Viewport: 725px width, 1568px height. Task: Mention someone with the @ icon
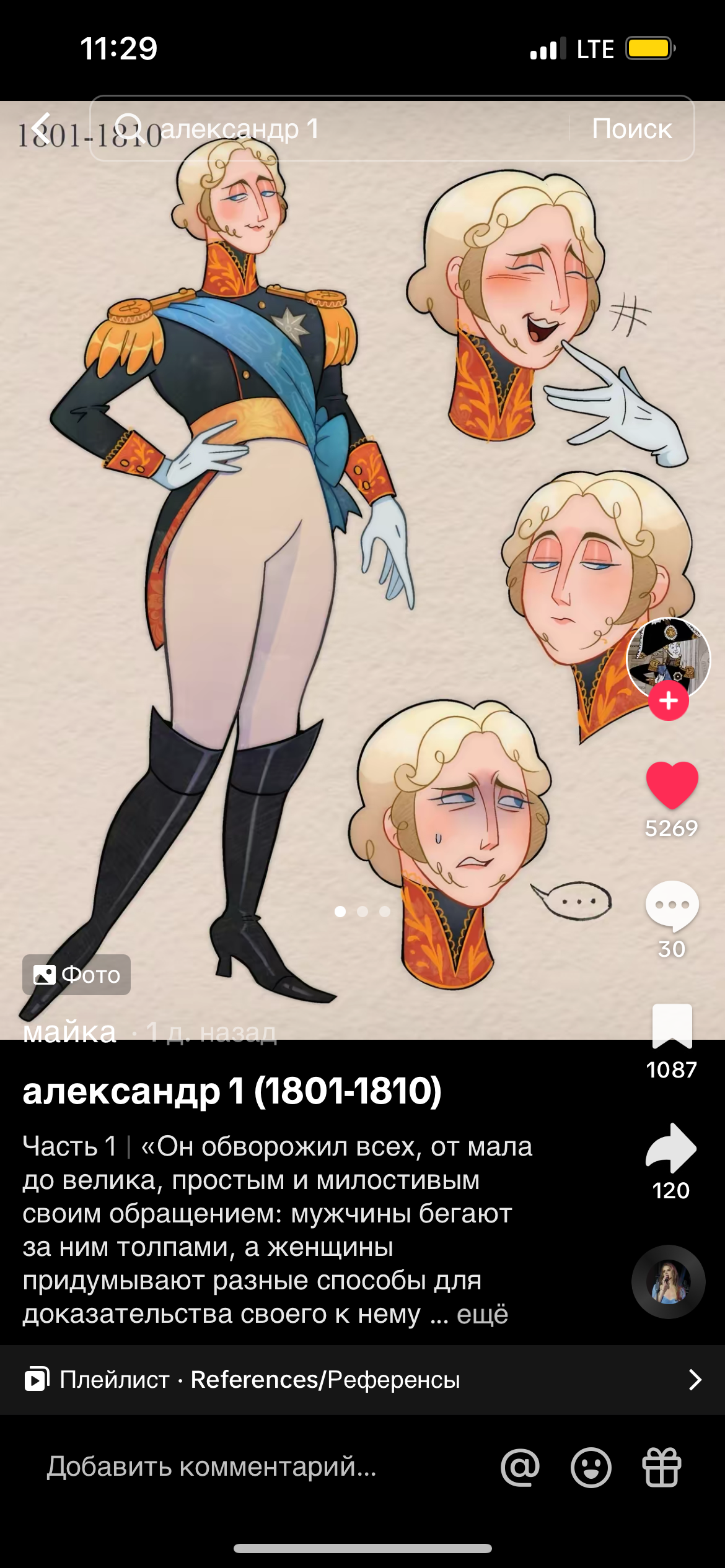coord(521,1467)
